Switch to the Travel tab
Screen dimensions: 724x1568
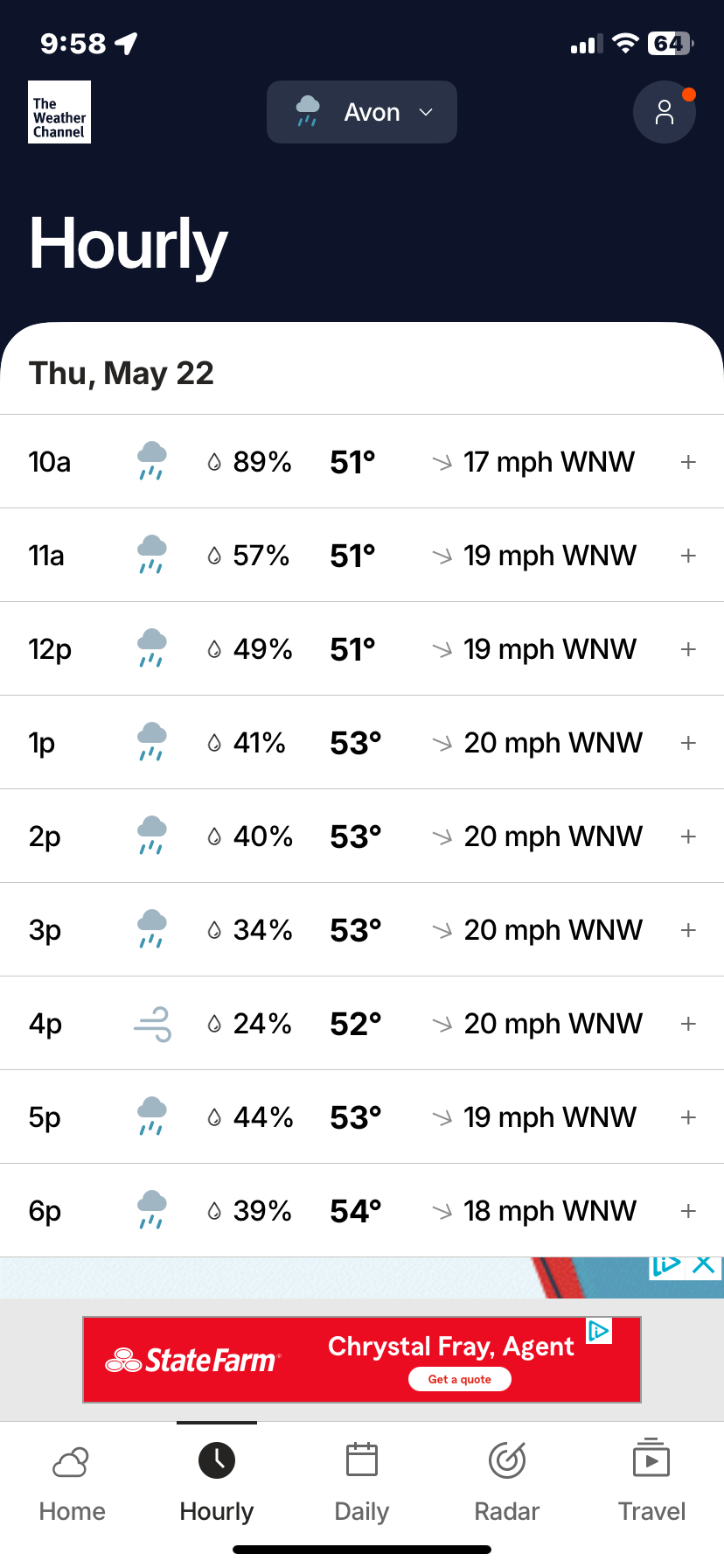(651, 1483)
